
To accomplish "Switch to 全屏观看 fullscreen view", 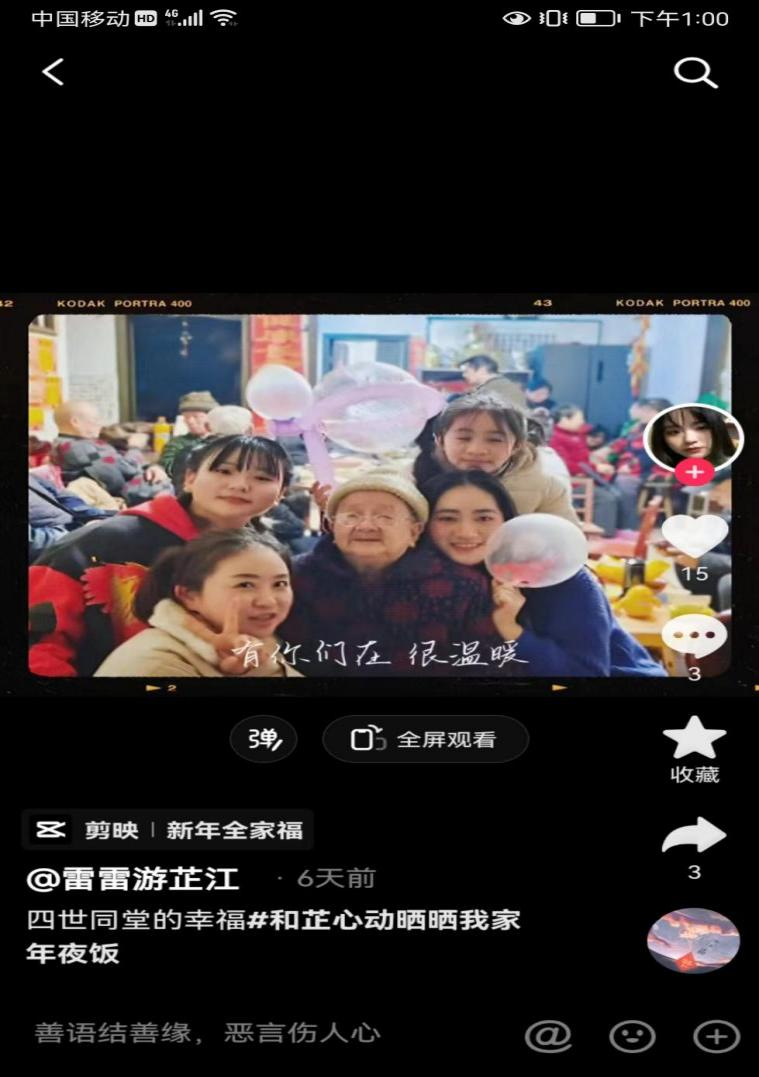I will click(x=425, y=740).
